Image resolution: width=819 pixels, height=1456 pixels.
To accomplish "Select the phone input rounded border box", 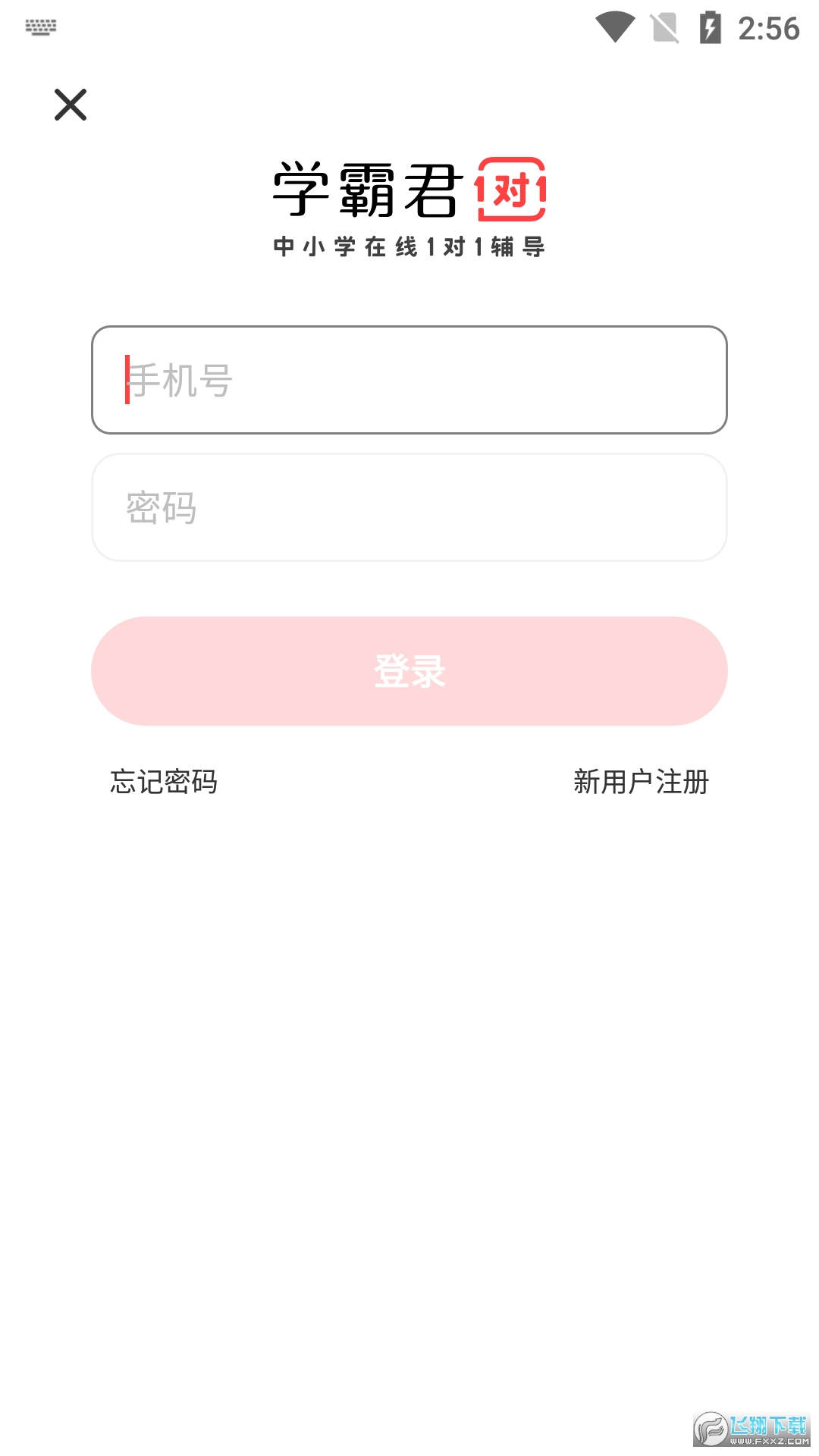I will [x=409, y=378].
